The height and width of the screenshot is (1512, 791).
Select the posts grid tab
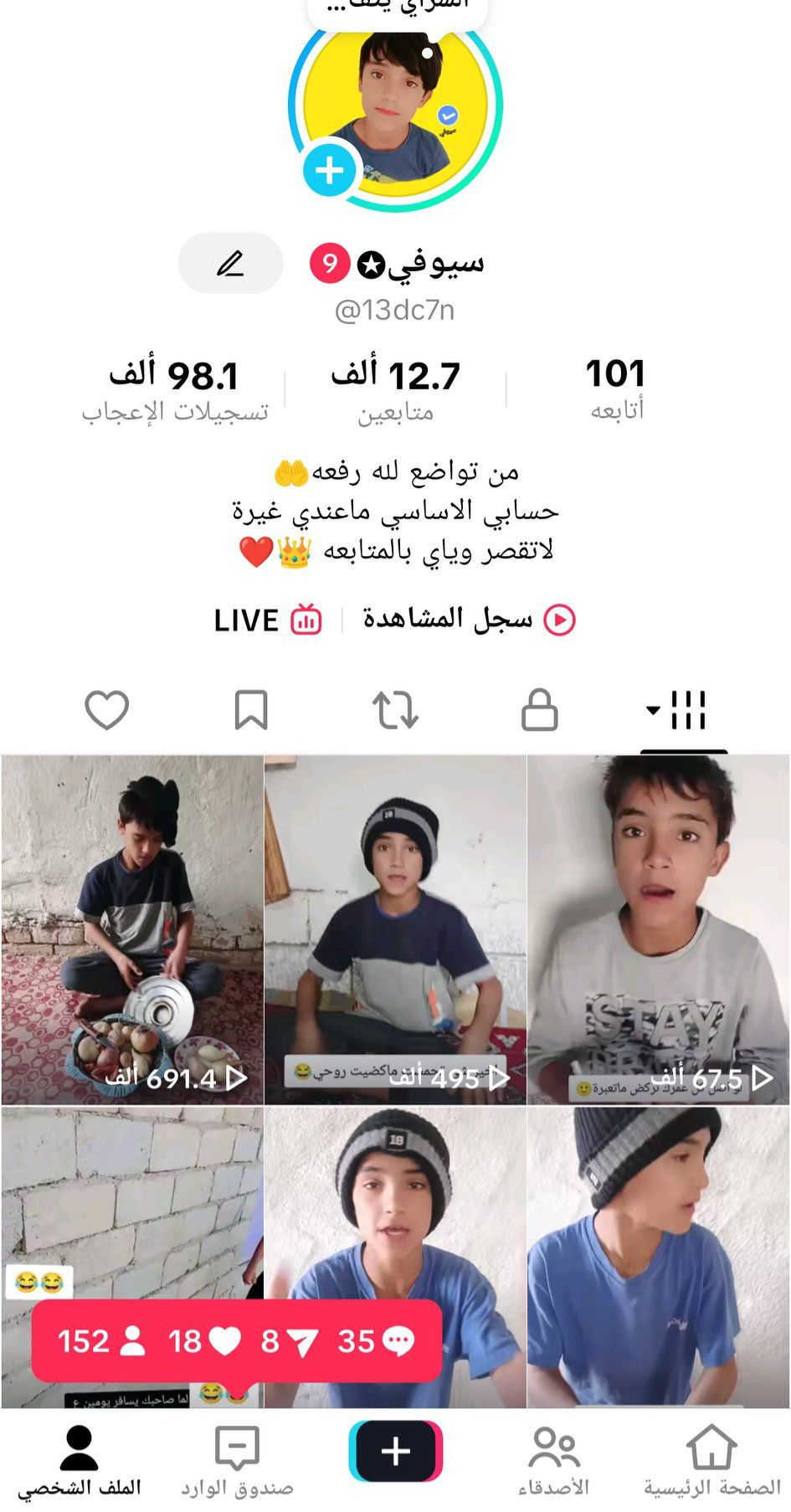(682, 711)
